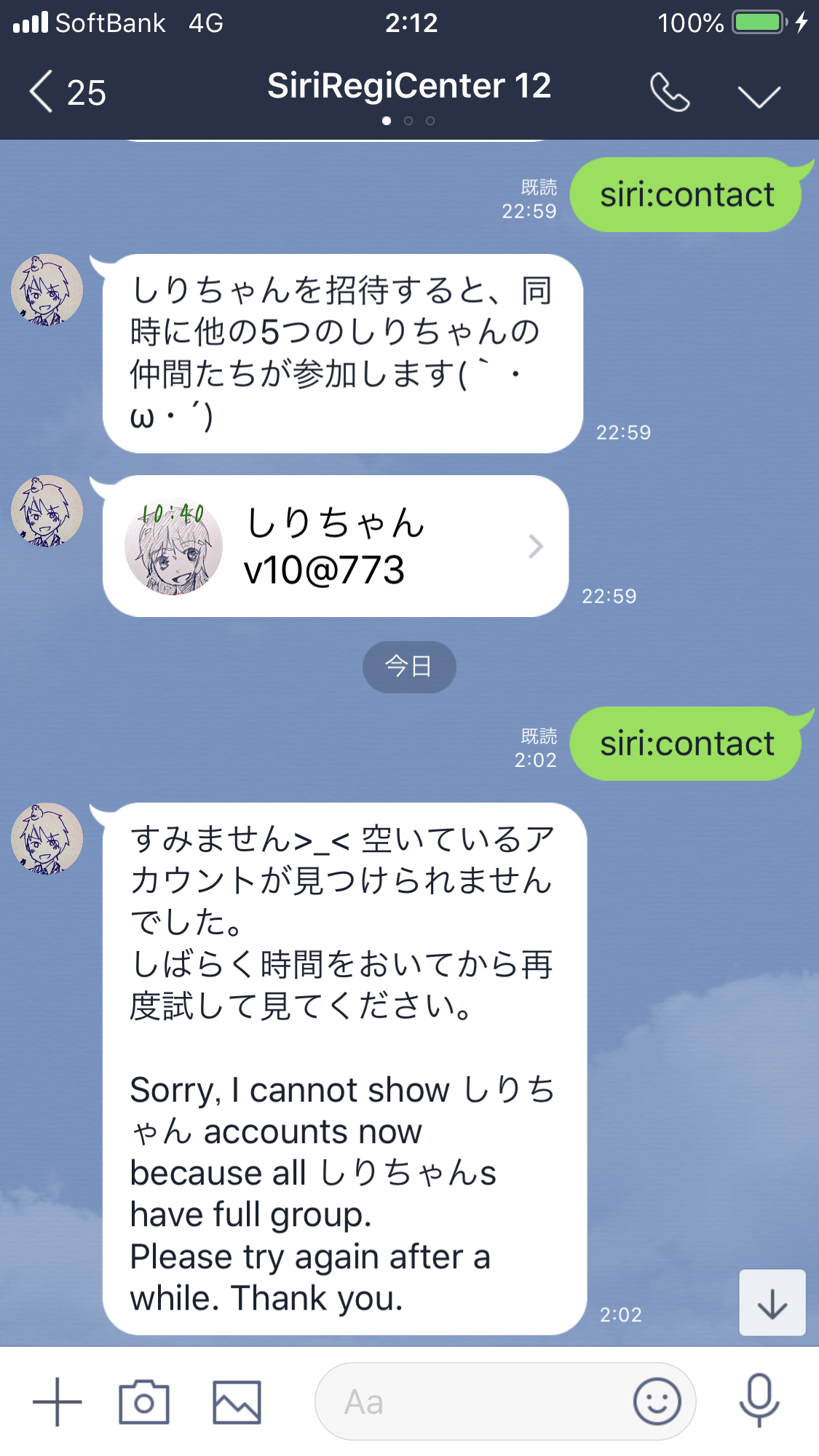Image resolution: width=819 pixels, height=1456 pixels.
Task: Launch the camera to take a photo
Action: (144, 1401)
